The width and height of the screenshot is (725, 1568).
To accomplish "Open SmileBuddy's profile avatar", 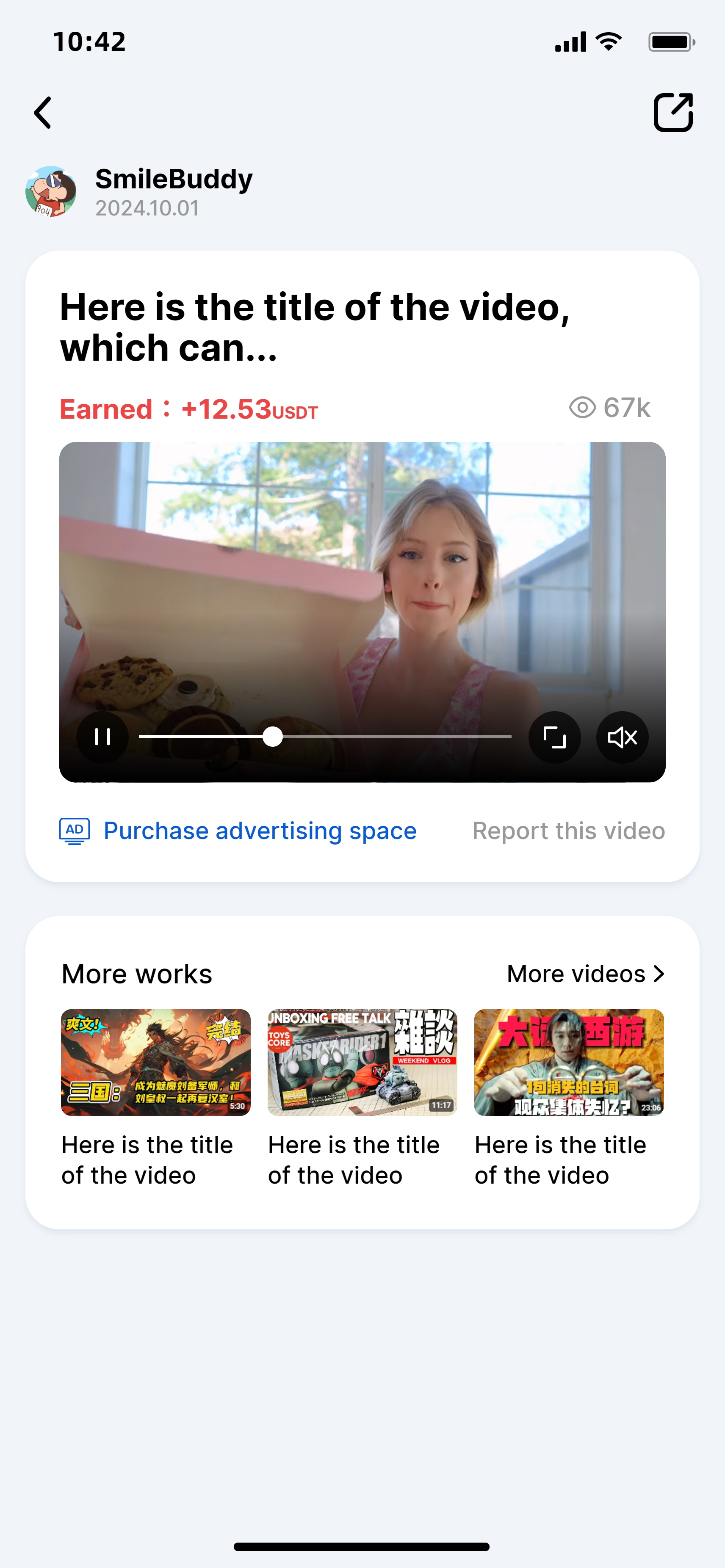I will [x=51, y=192].
